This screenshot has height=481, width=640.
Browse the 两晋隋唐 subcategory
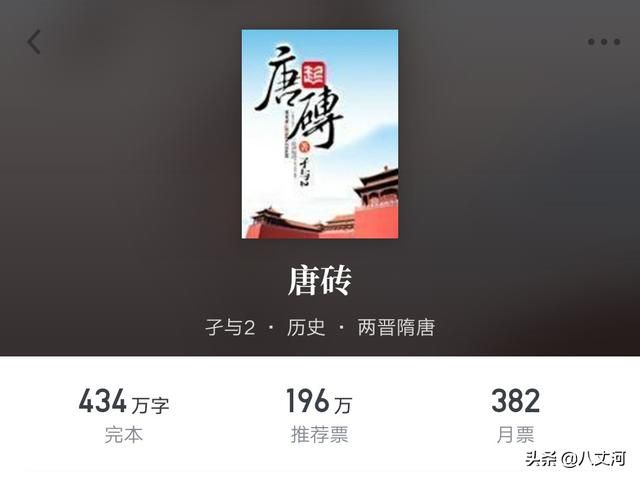398,327
